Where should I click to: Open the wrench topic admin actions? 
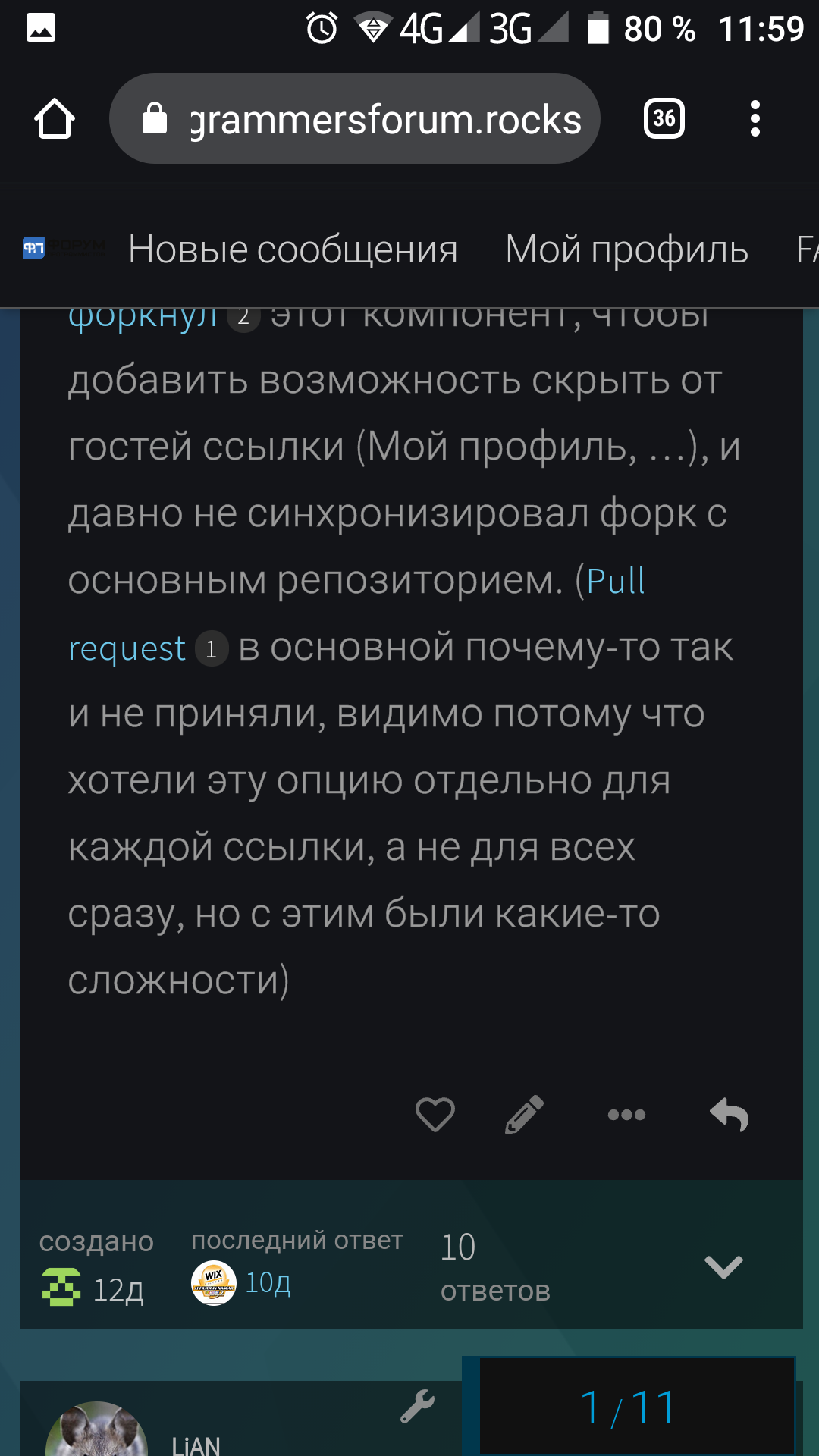pos(418,1406)
